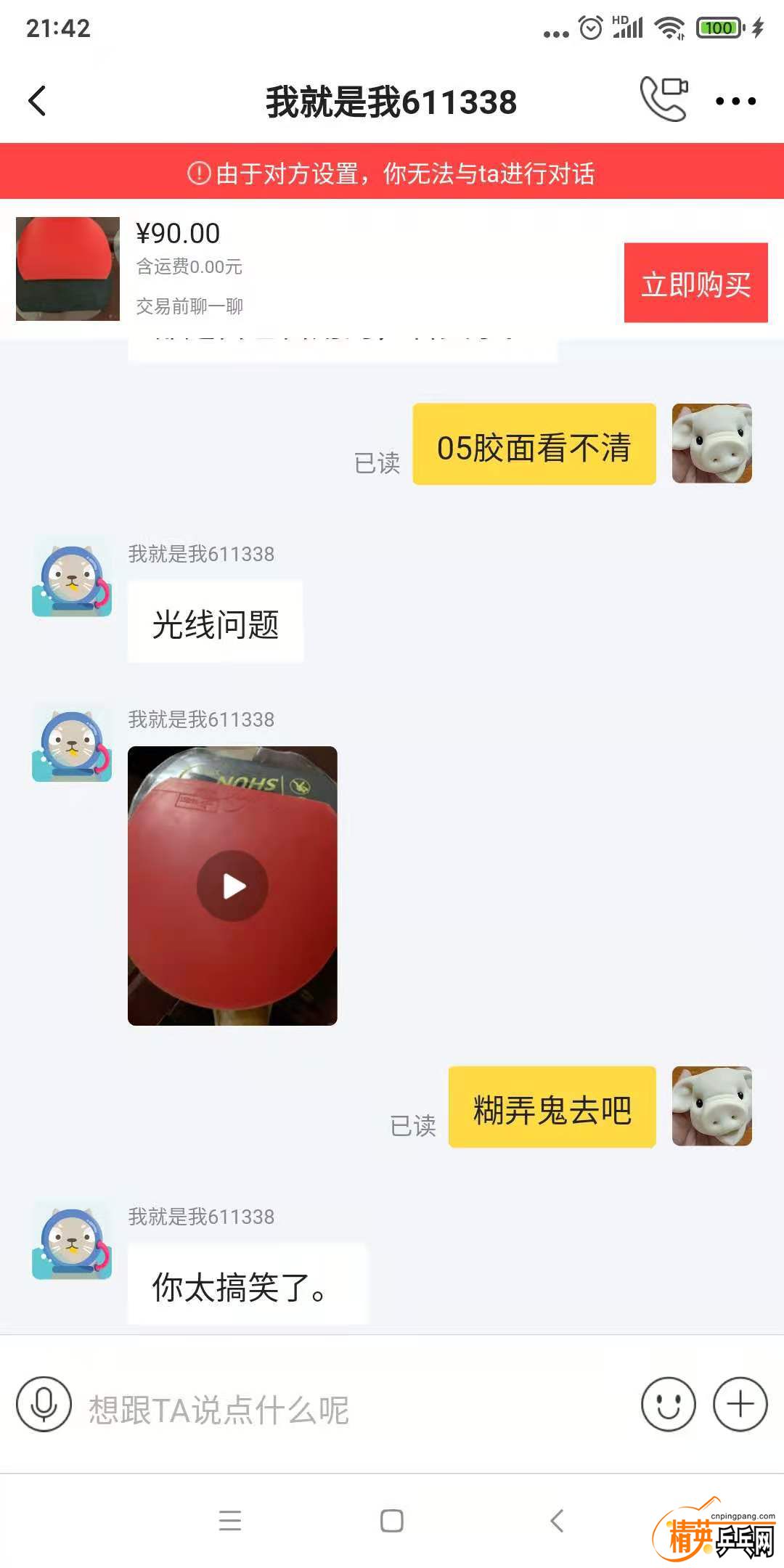Viewport: 784px width, 1568px height.
Task: Tap the 立即购买 buy now button
Action: pyautogui.click(x=695, y=283)
